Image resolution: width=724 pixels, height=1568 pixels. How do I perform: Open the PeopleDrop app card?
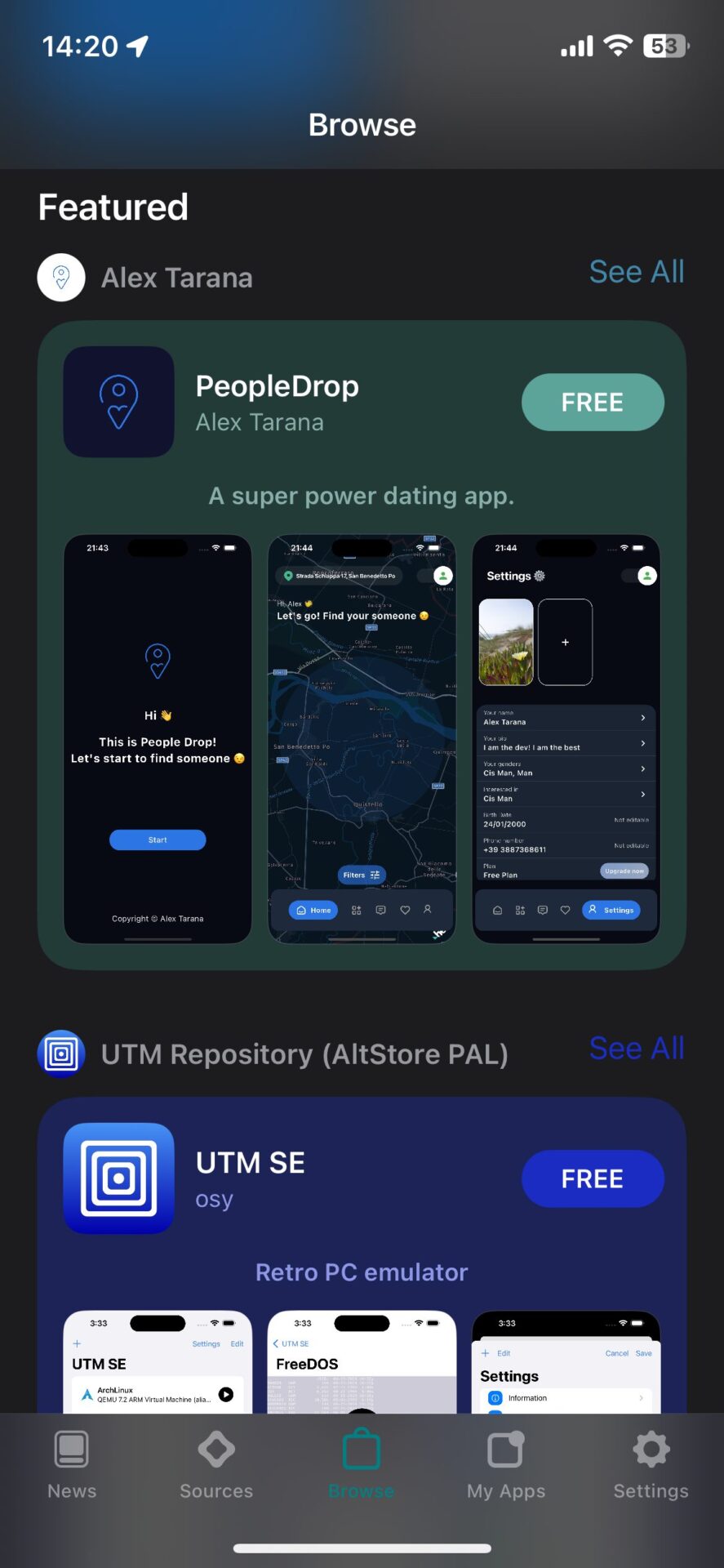click(362, 645)
